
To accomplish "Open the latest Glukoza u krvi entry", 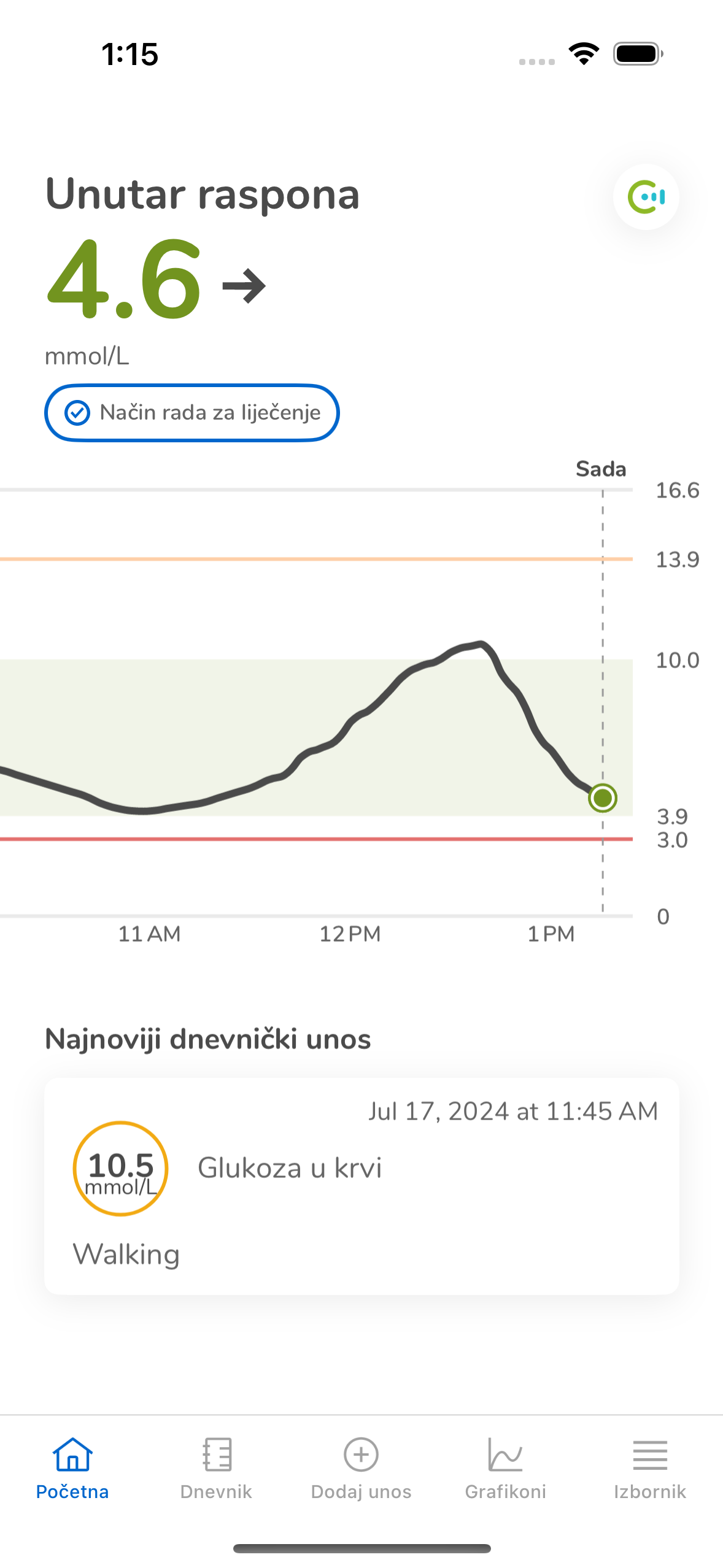I will (x=361, y=1185).
